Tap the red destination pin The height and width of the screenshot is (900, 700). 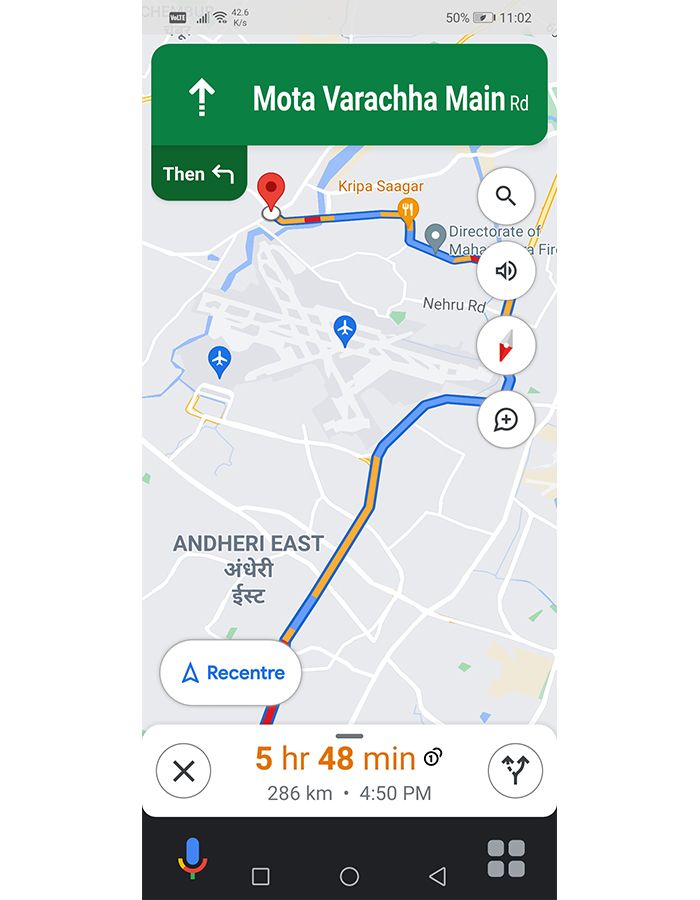tap(271, 190)
